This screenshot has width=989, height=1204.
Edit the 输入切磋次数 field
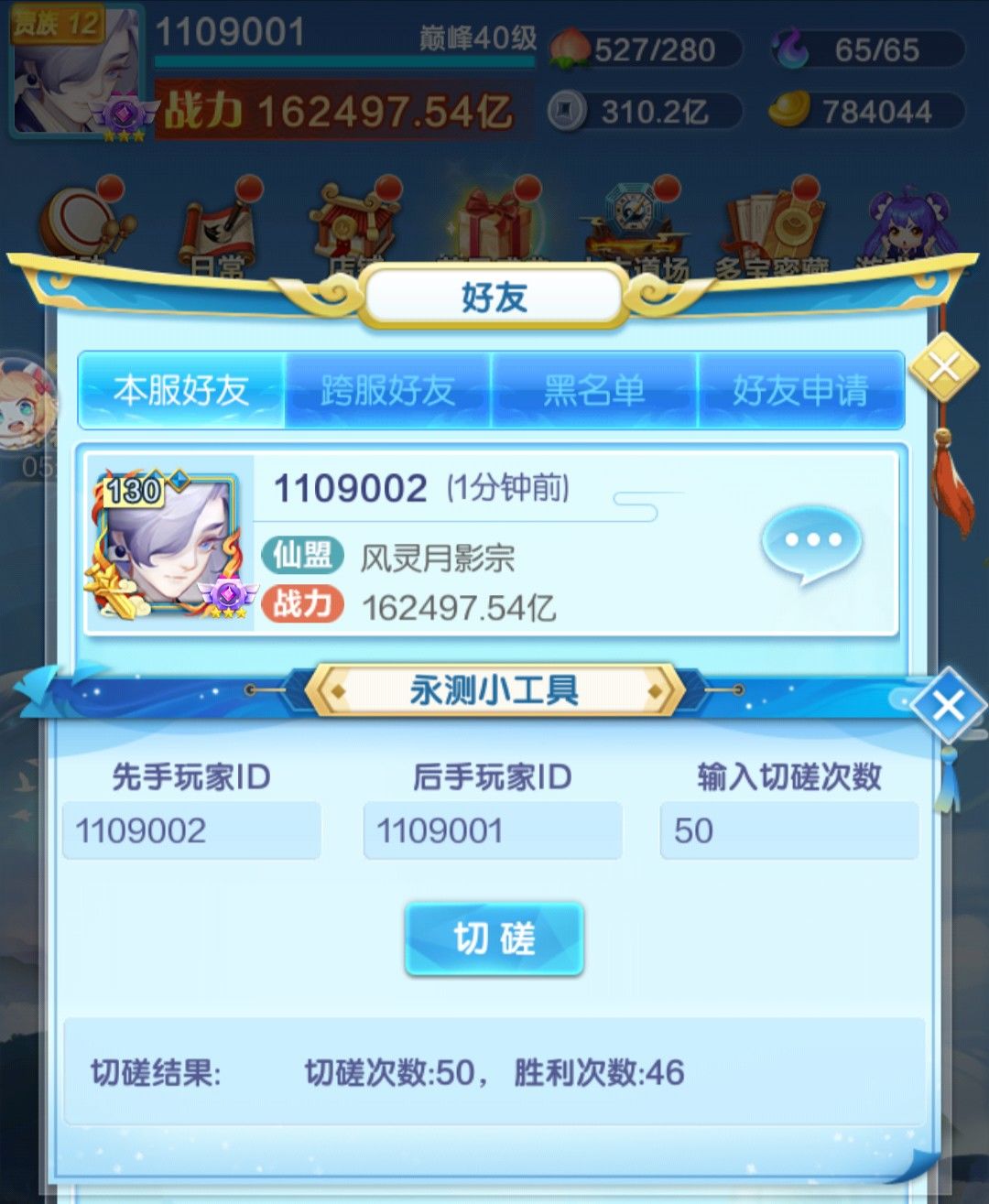(x=788, y=830)
